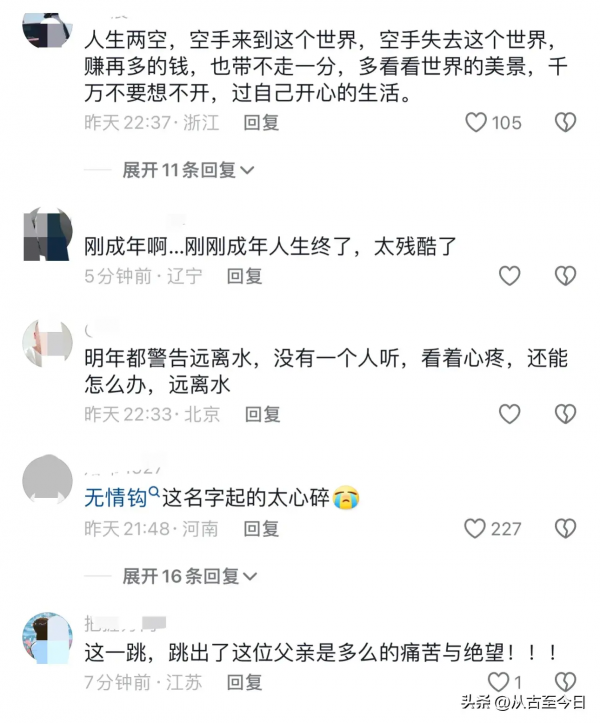Like the 江苏 comment about 这一跳
This screenshot has width=600, height=723.
coord(498,682)
